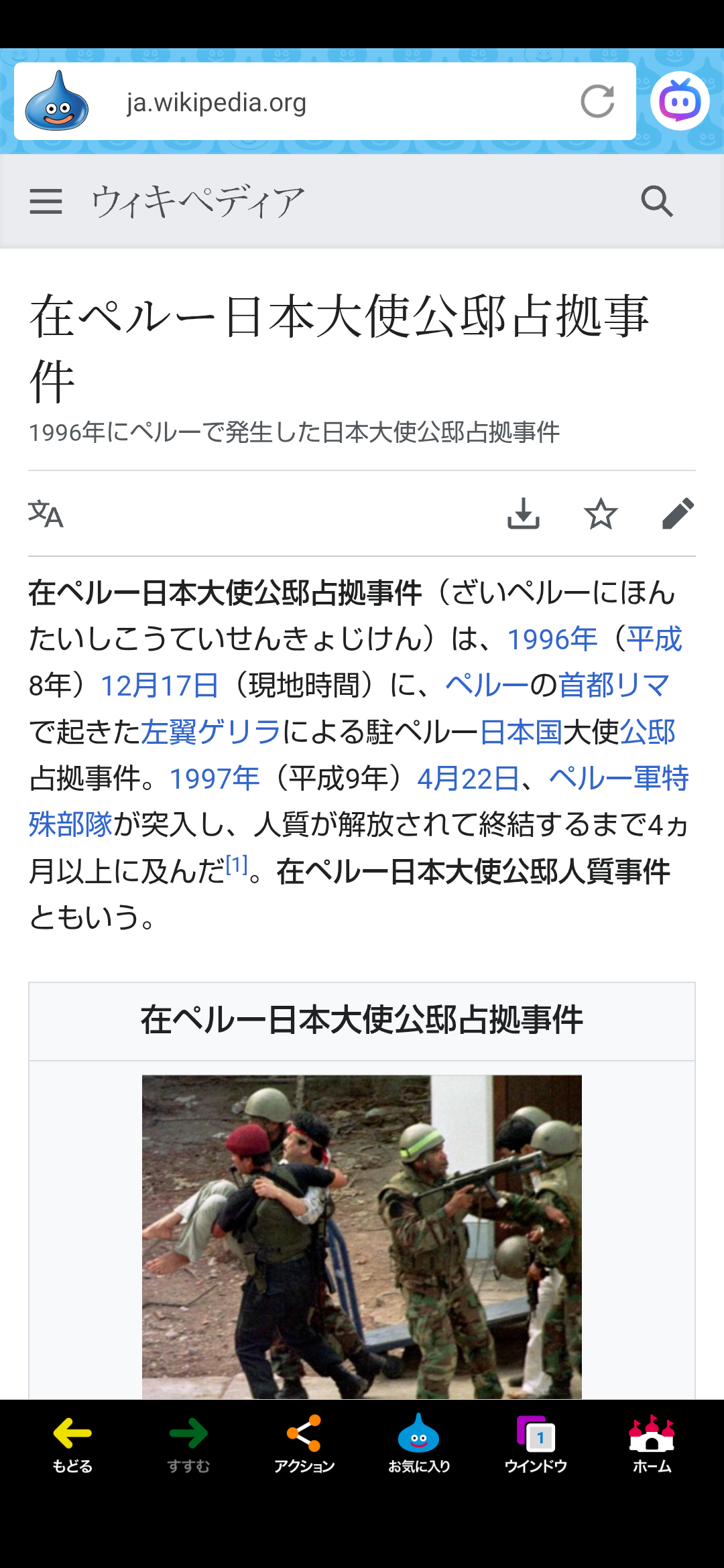Open the 12月17日 link

point(160,685)
